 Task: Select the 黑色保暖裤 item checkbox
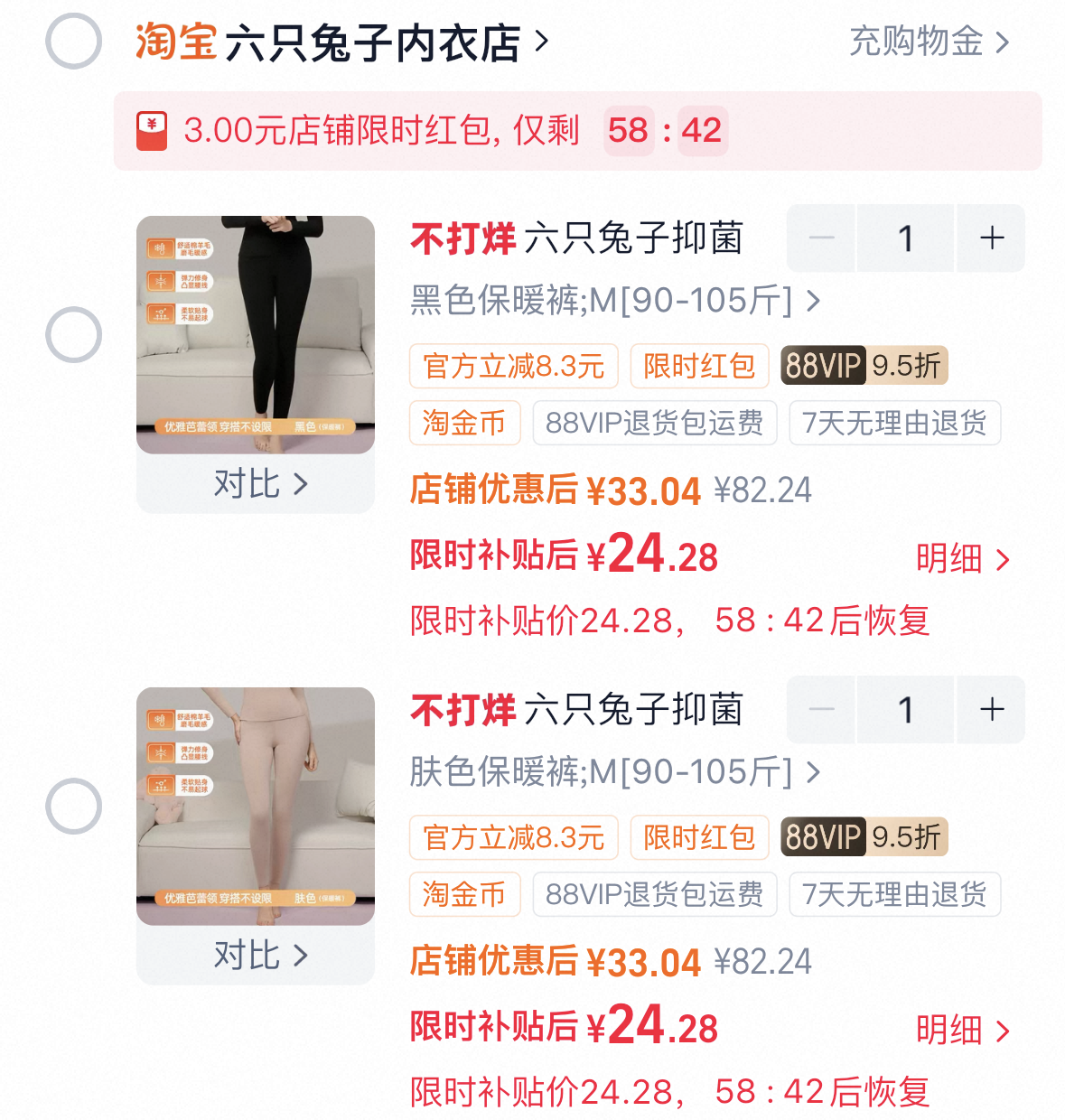click(x=73, y=335)
